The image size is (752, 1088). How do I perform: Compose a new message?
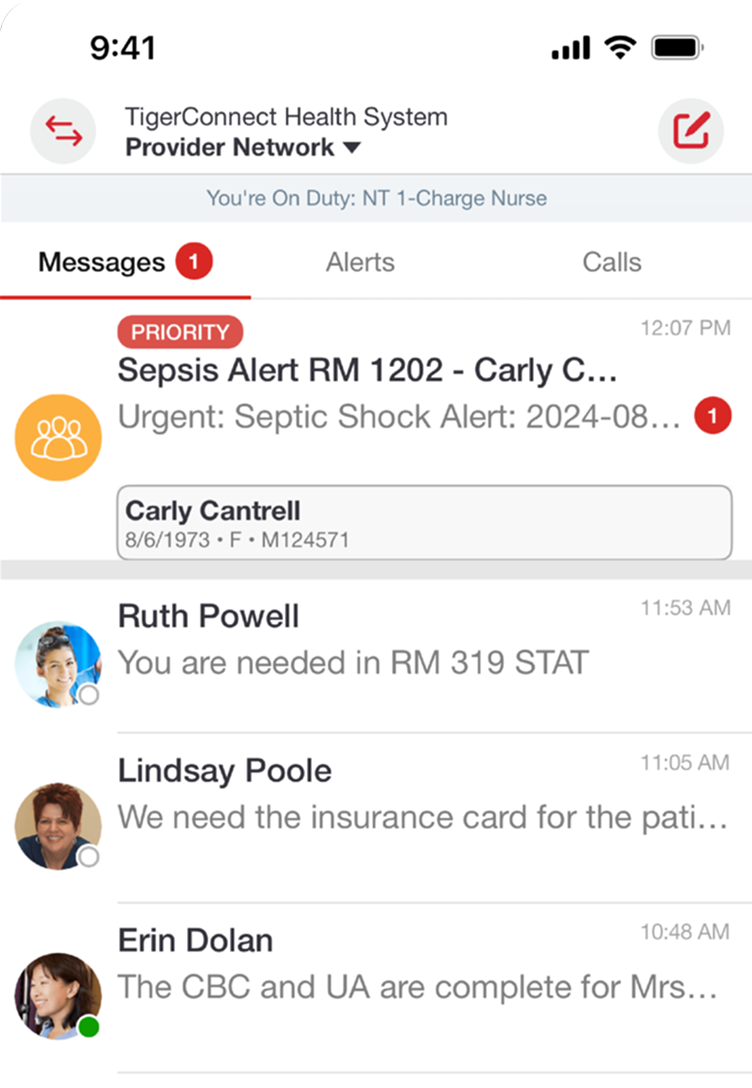point(690,131)
